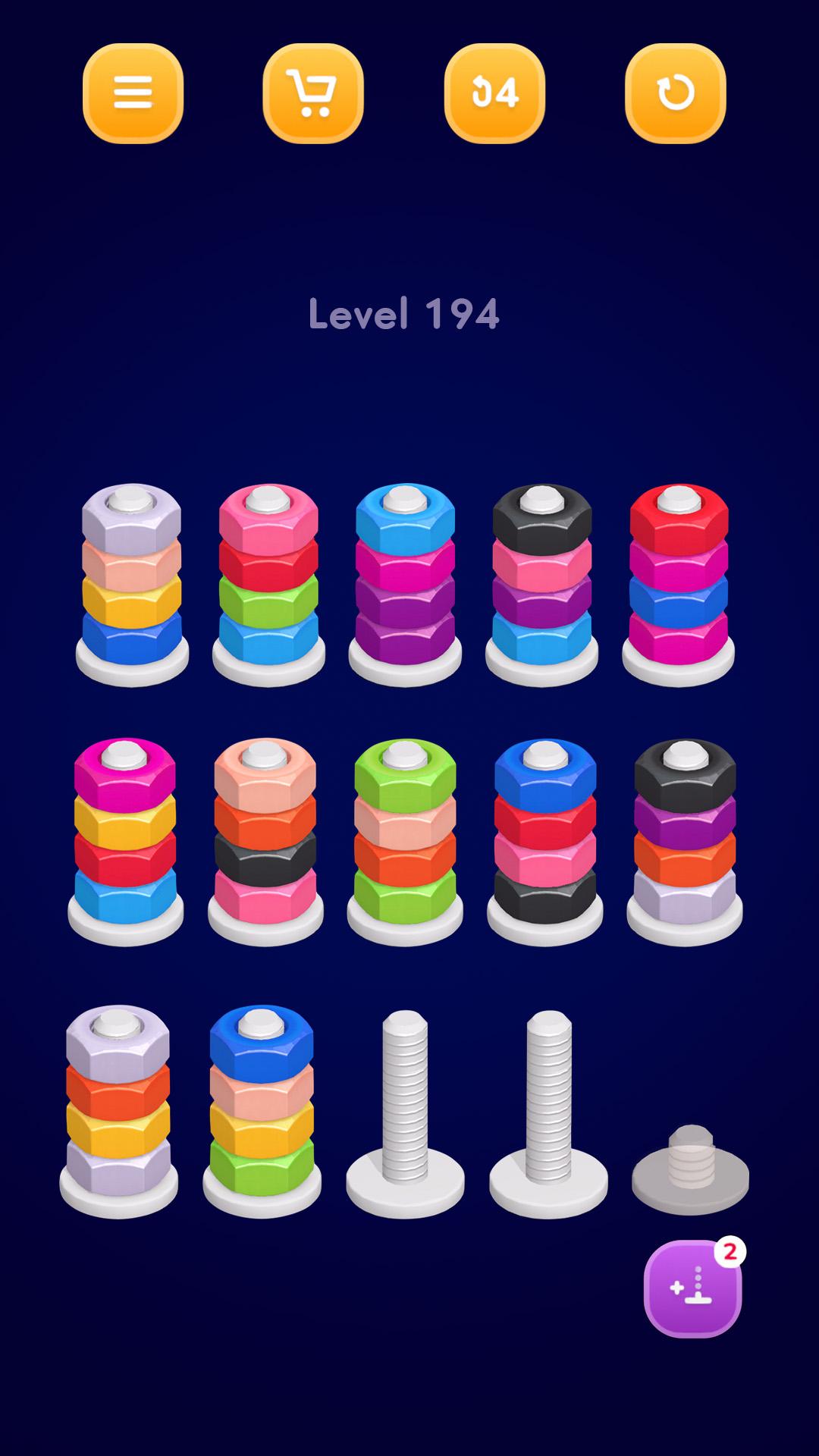Add an extra bolt with the purple booster
The image size is (819, 1456).
coord(693,1288)
